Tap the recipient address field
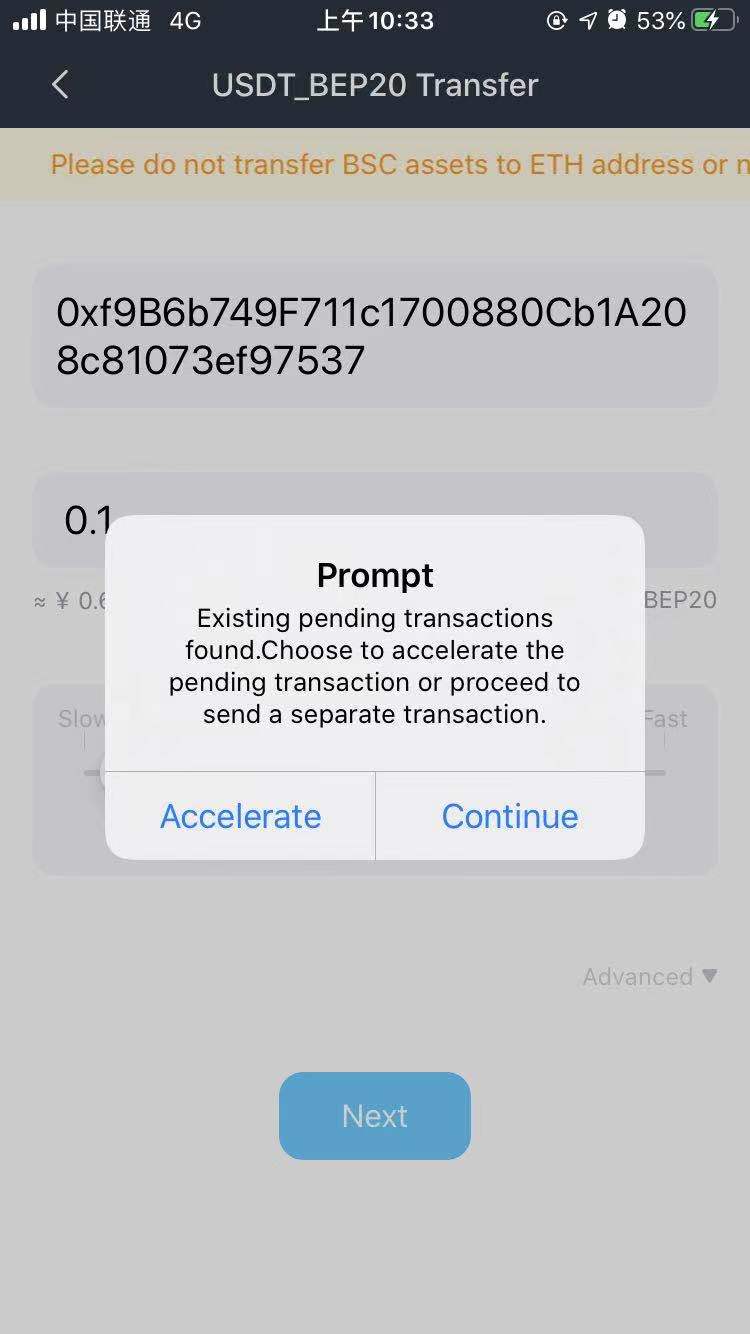Image resolution: width=750 pixels, height=1334 pixels. 374,336
